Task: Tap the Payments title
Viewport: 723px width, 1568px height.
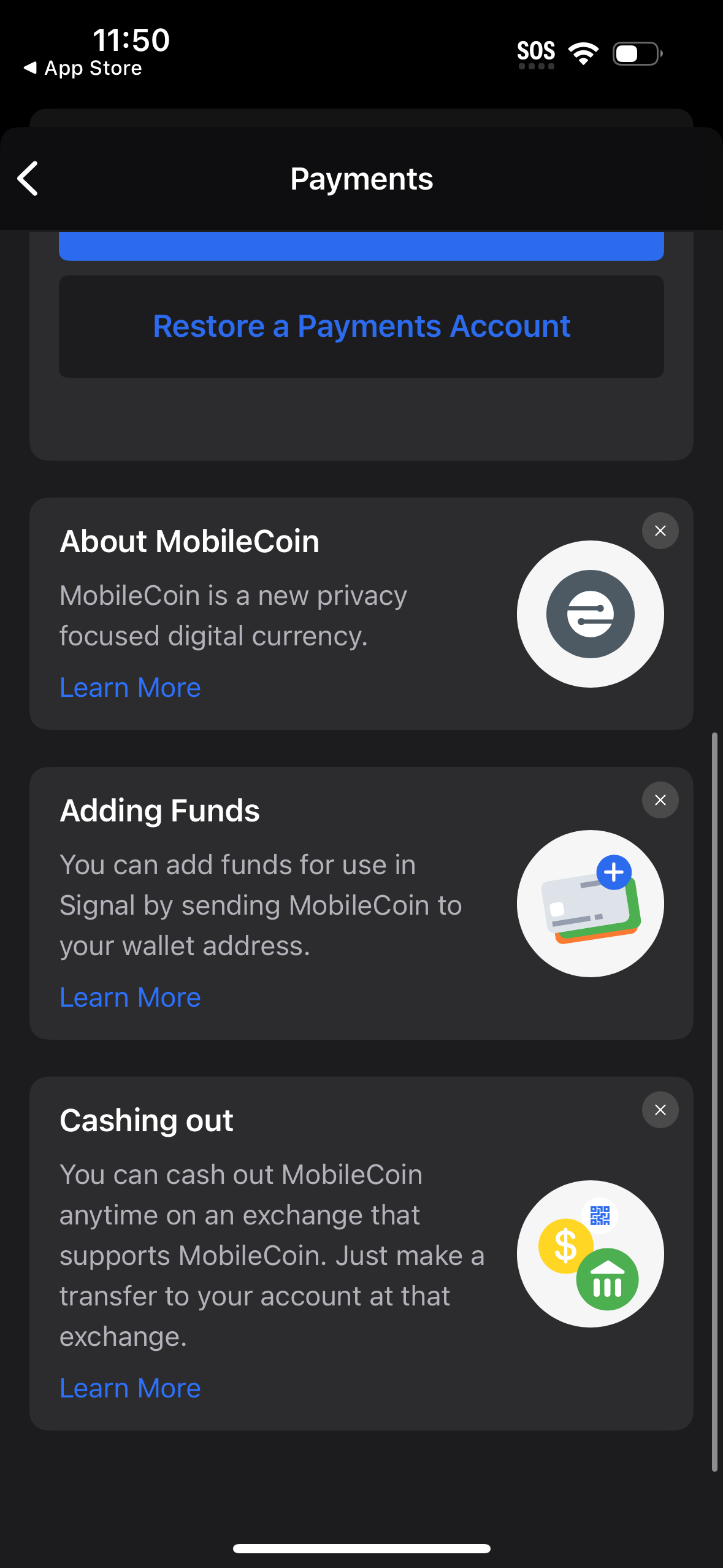Action: [361, 179]
